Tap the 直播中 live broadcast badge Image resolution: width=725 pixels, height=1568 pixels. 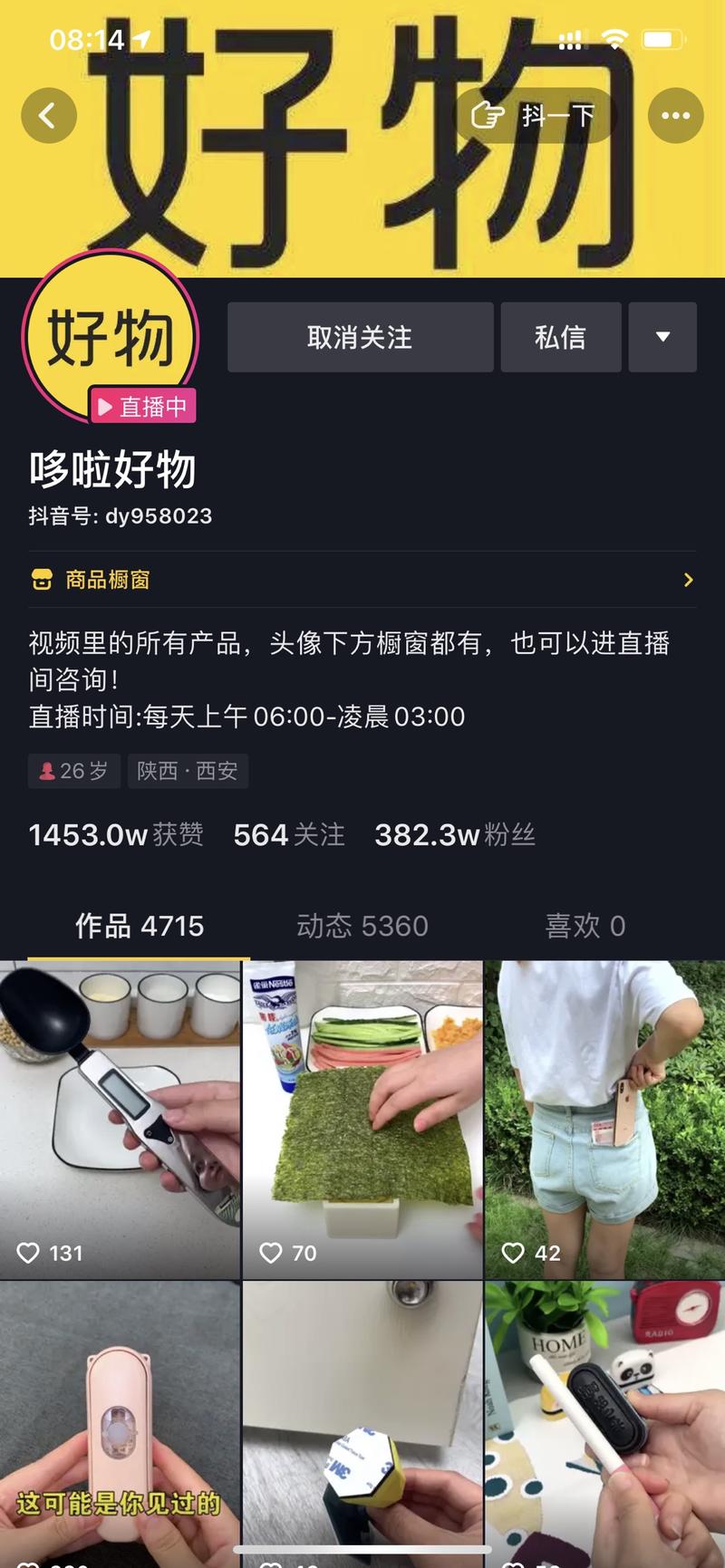(x=141, y=407)
